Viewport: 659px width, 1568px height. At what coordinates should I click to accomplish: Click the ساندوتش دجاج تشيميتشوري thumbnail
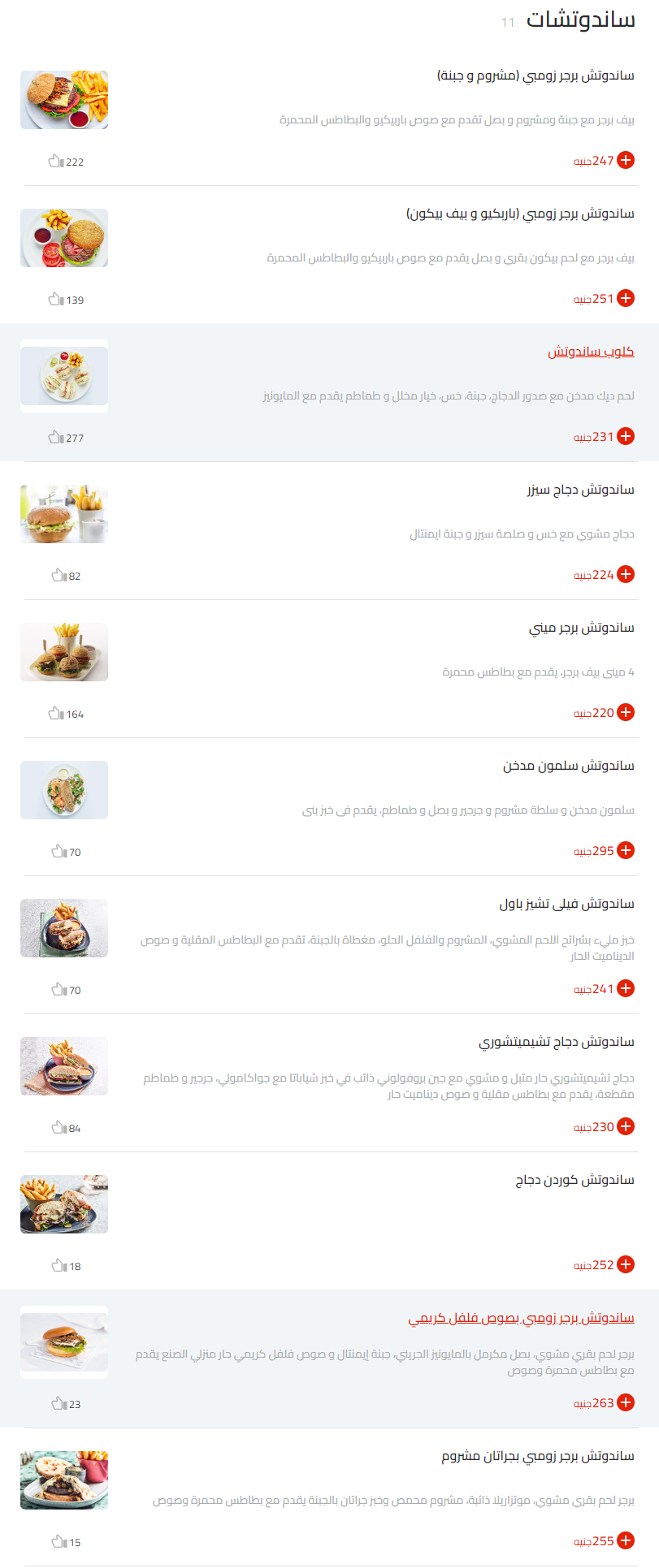[63, 1065]
